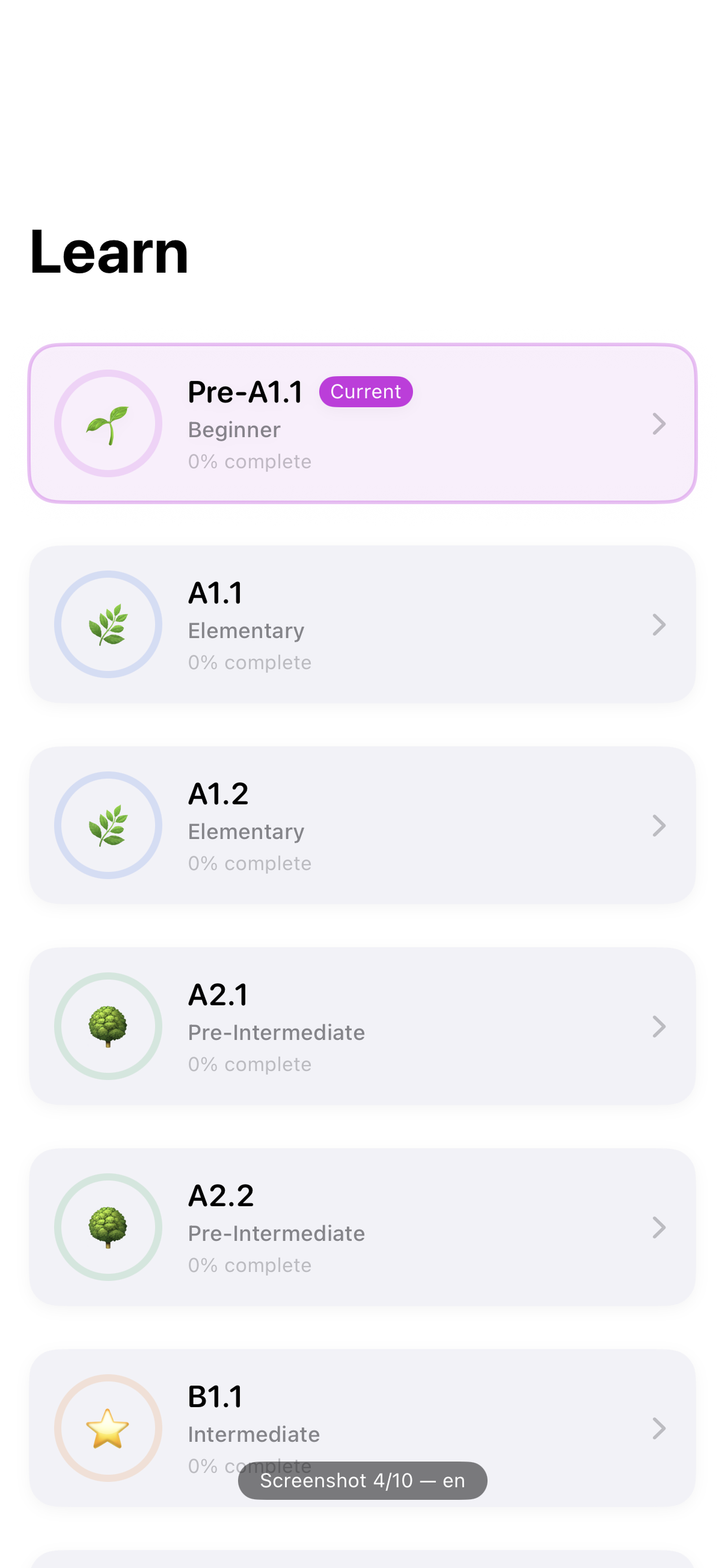Open the A1.2 Elementary course
Image resolution: width=725 pixels, height=1568 pixels.
pos(362,825)
